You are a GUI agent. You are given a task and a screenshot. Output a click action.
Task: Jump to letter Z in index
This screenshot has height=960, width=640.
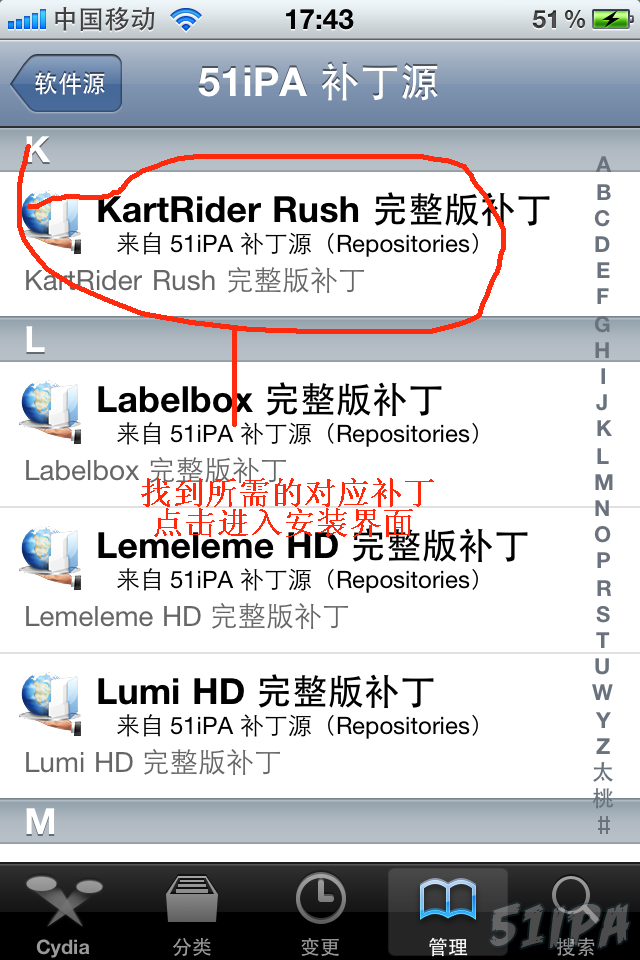tap(603, 745)
